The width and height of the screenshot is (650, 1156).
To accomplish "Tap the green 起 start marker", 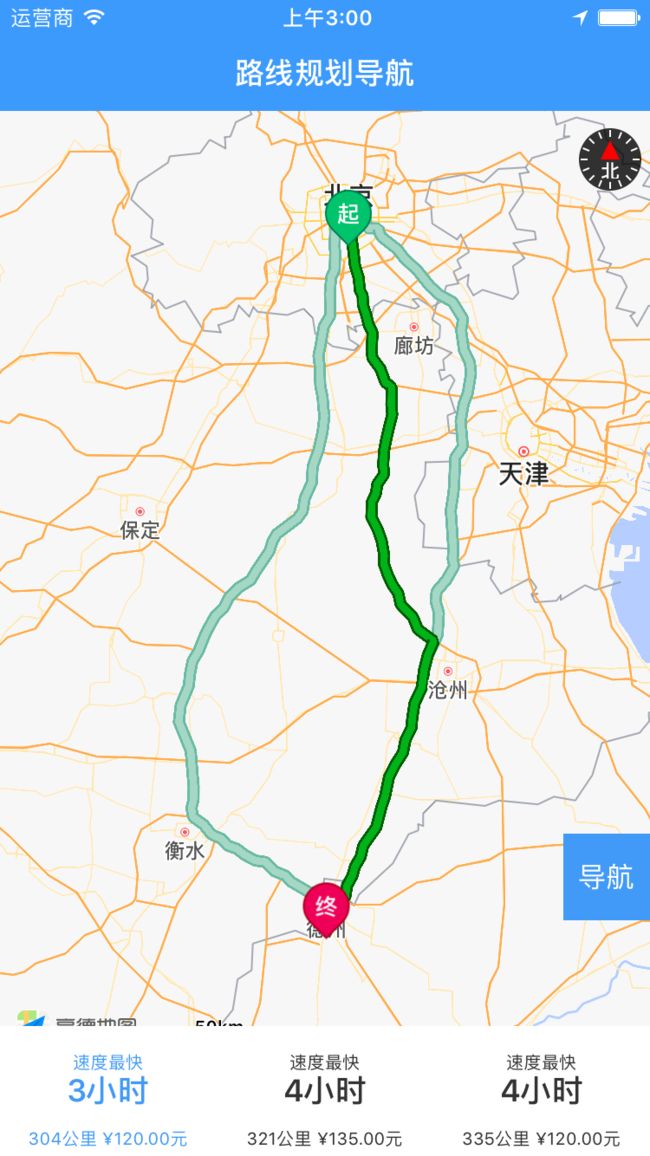I will coord(348,216).
